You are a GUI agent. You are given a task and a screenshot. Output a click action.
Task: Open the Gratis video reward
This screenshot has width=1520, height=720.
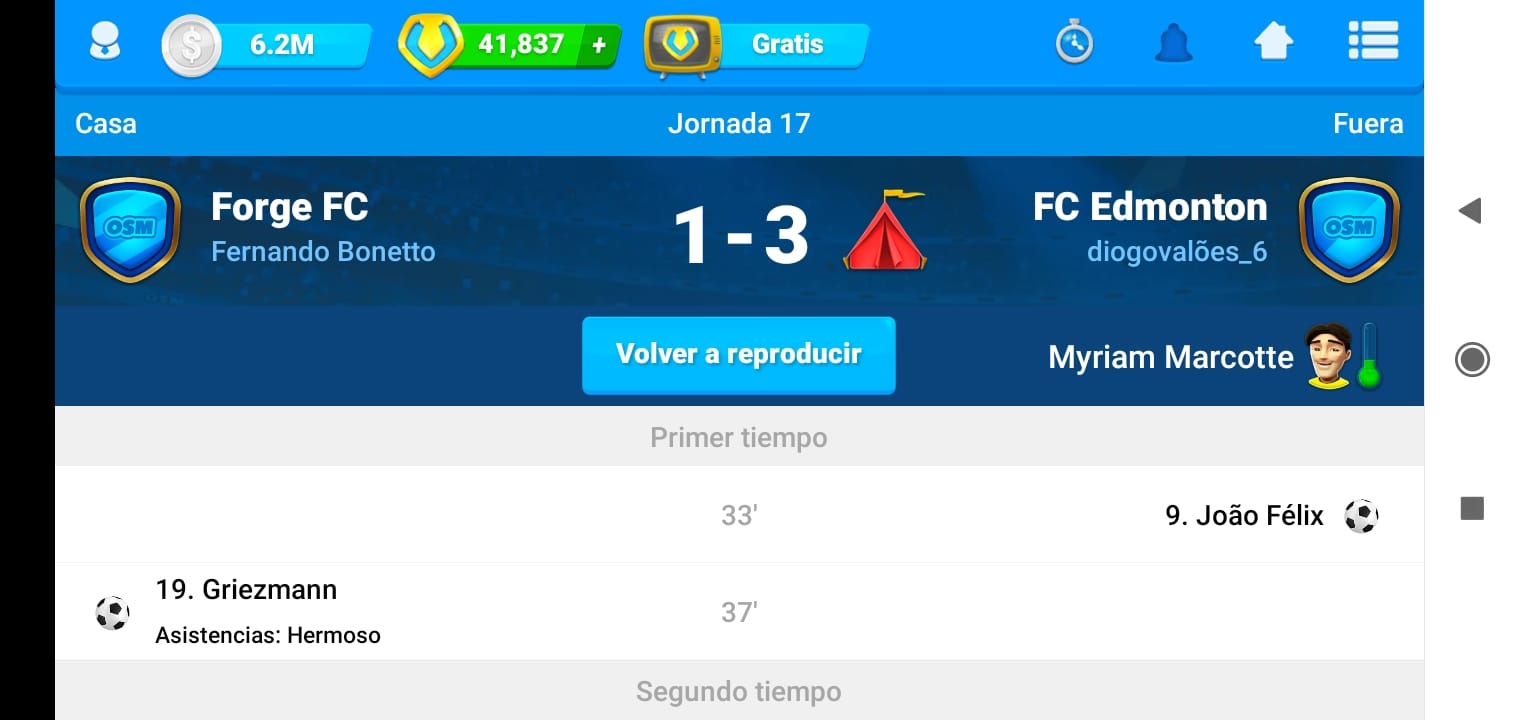coord(757,45)
